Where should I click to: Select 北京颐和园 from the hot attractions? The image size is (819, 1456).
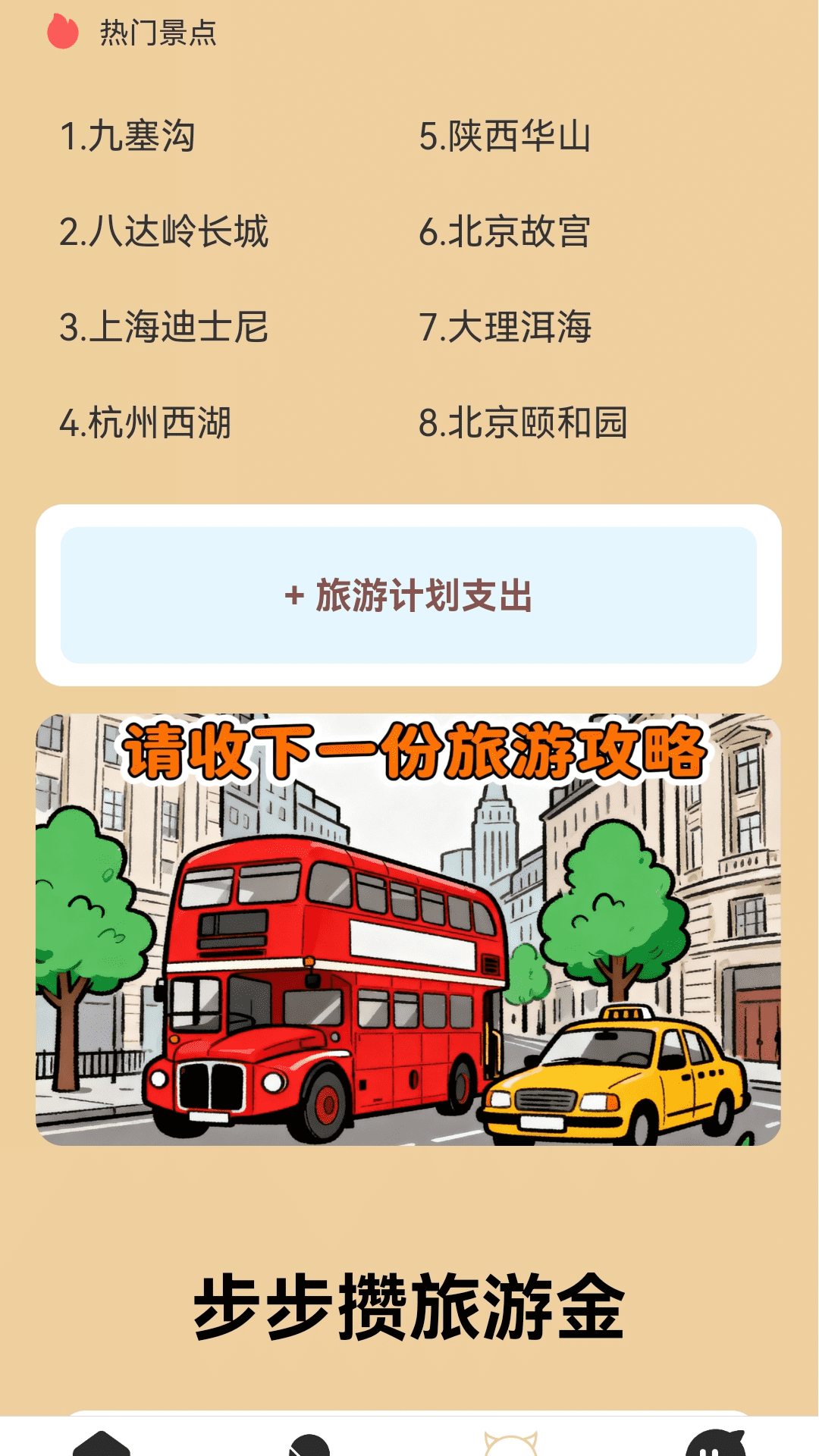[526, 422]
